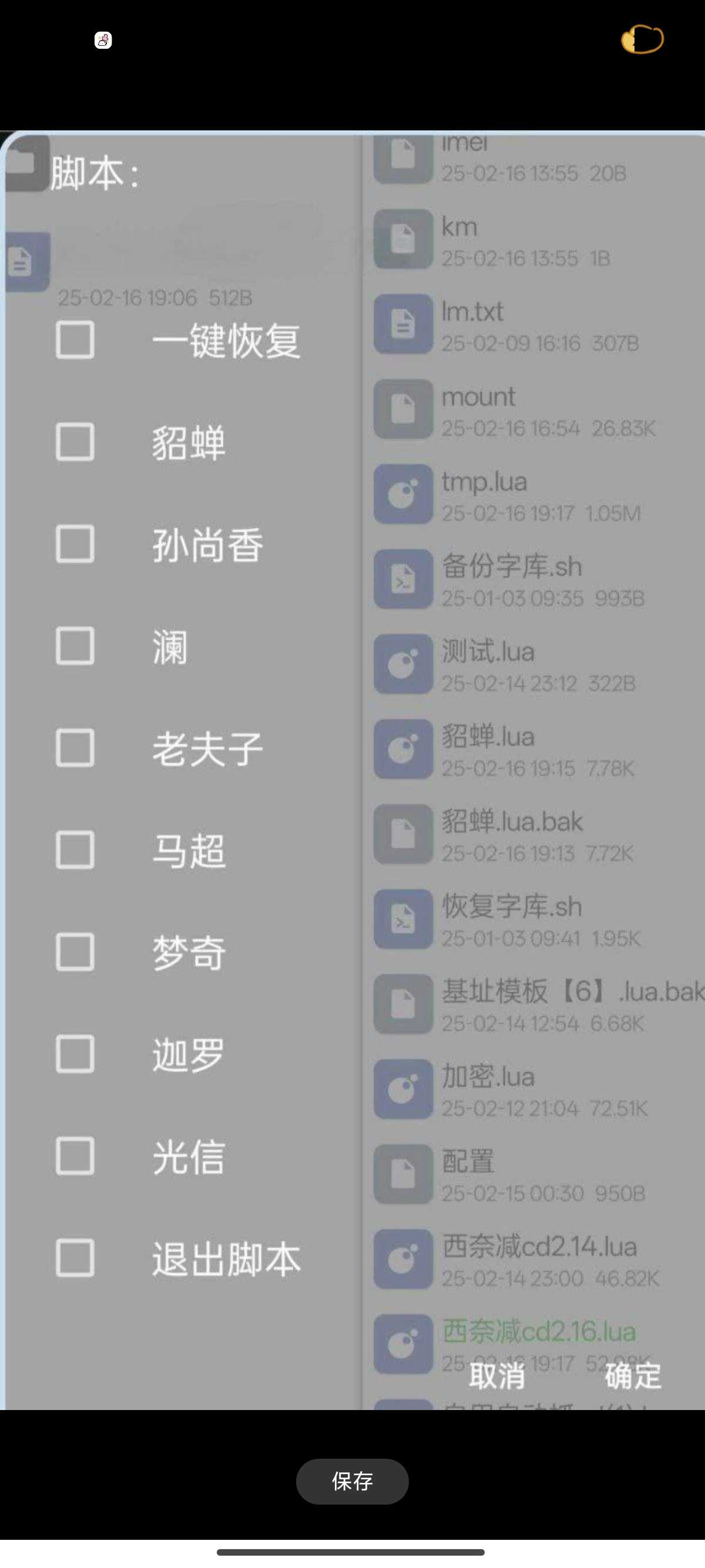Save the viewed image with 保存
The width and height of the screenshot is (705, 1568).
pyautogui.click(x=352, y=1481)
